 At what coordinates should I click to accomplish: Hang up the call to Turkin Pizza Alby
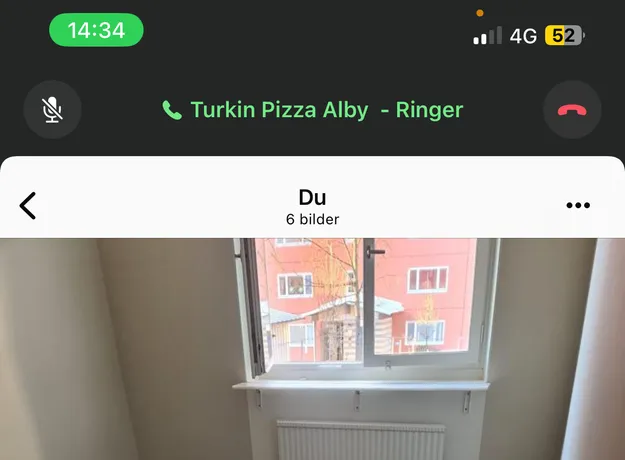[x=572, y=110]
